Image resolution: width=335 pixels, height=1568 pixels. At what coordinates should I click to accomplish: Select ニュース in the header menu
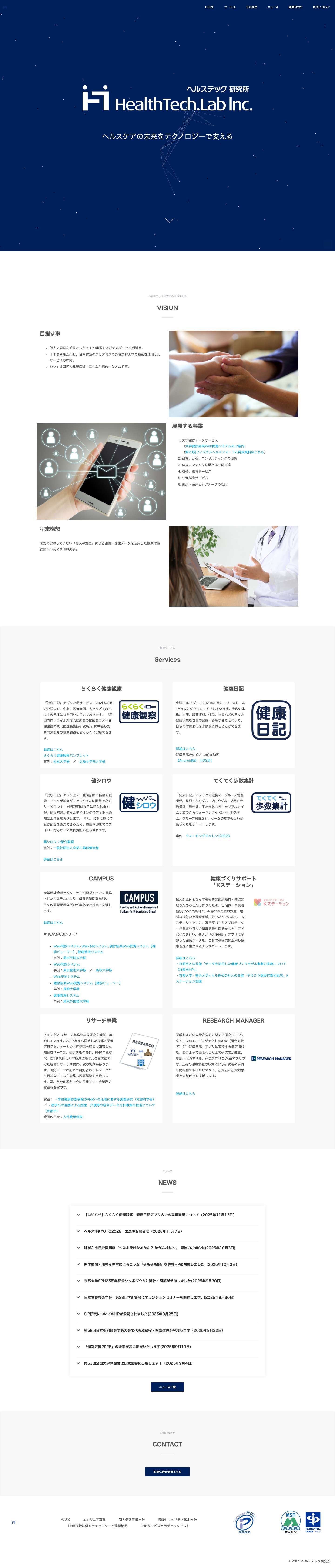(x=273, y=7)
